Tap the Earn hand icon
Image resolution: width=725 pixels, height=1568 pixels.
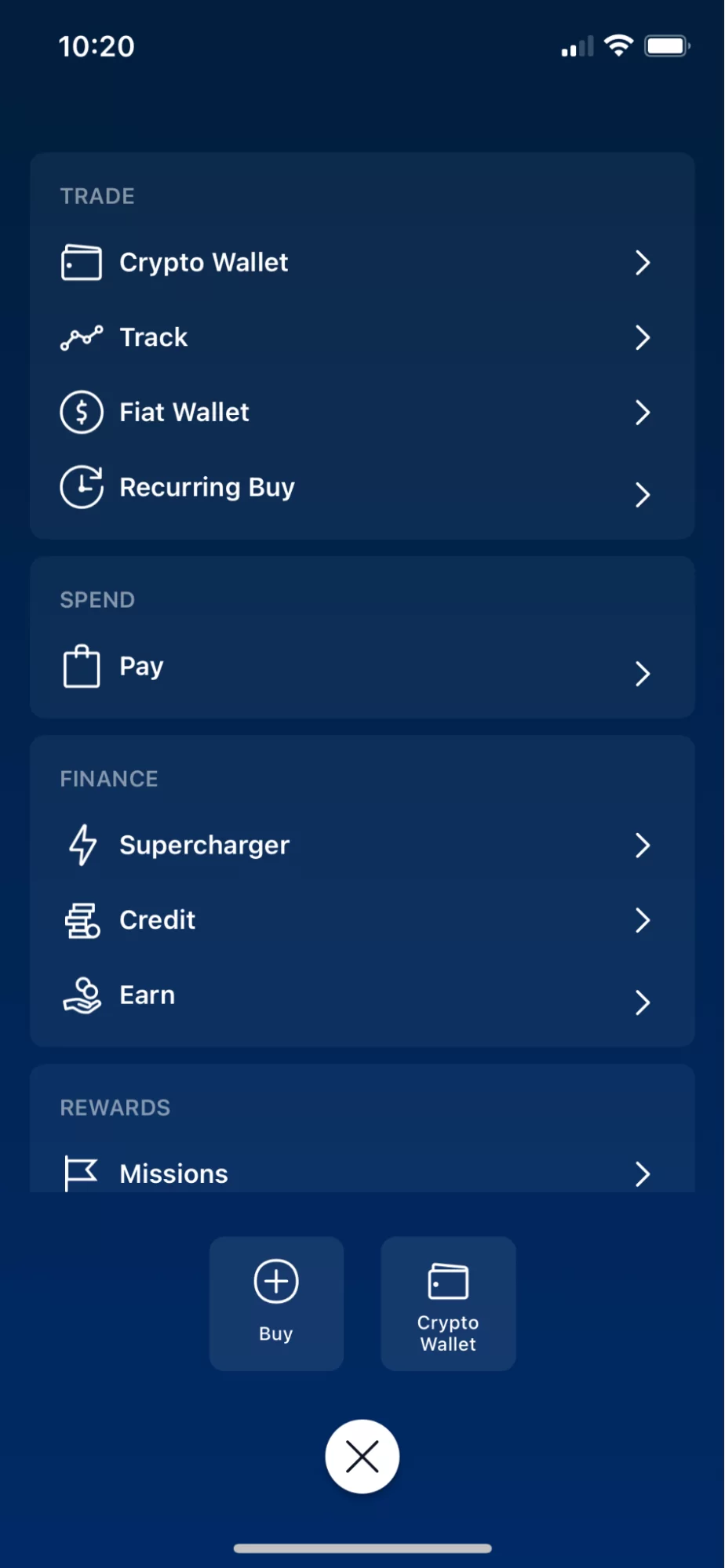(x=81, y=994)
